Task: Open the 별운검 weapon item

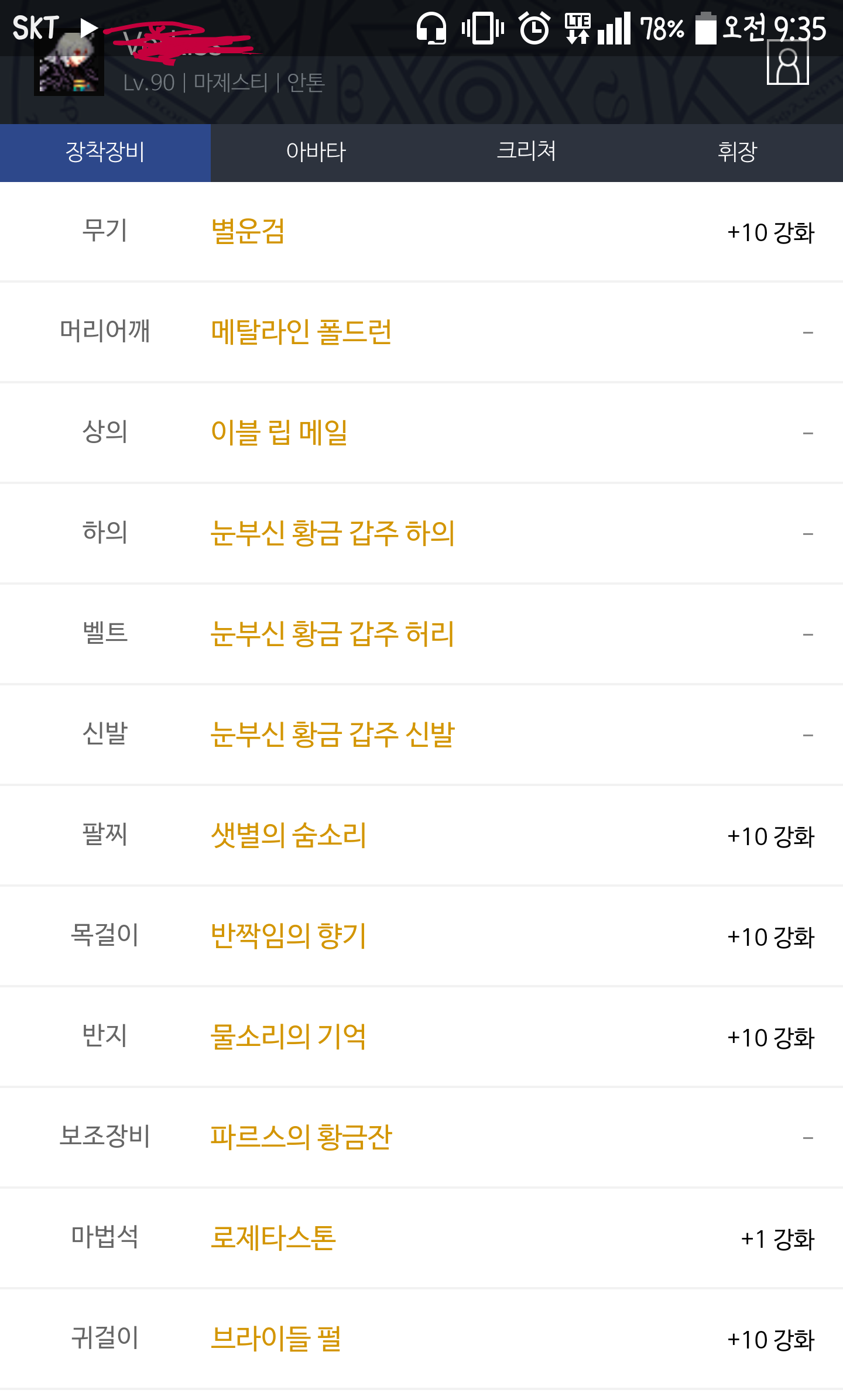Action: click(x=248, y=232)
